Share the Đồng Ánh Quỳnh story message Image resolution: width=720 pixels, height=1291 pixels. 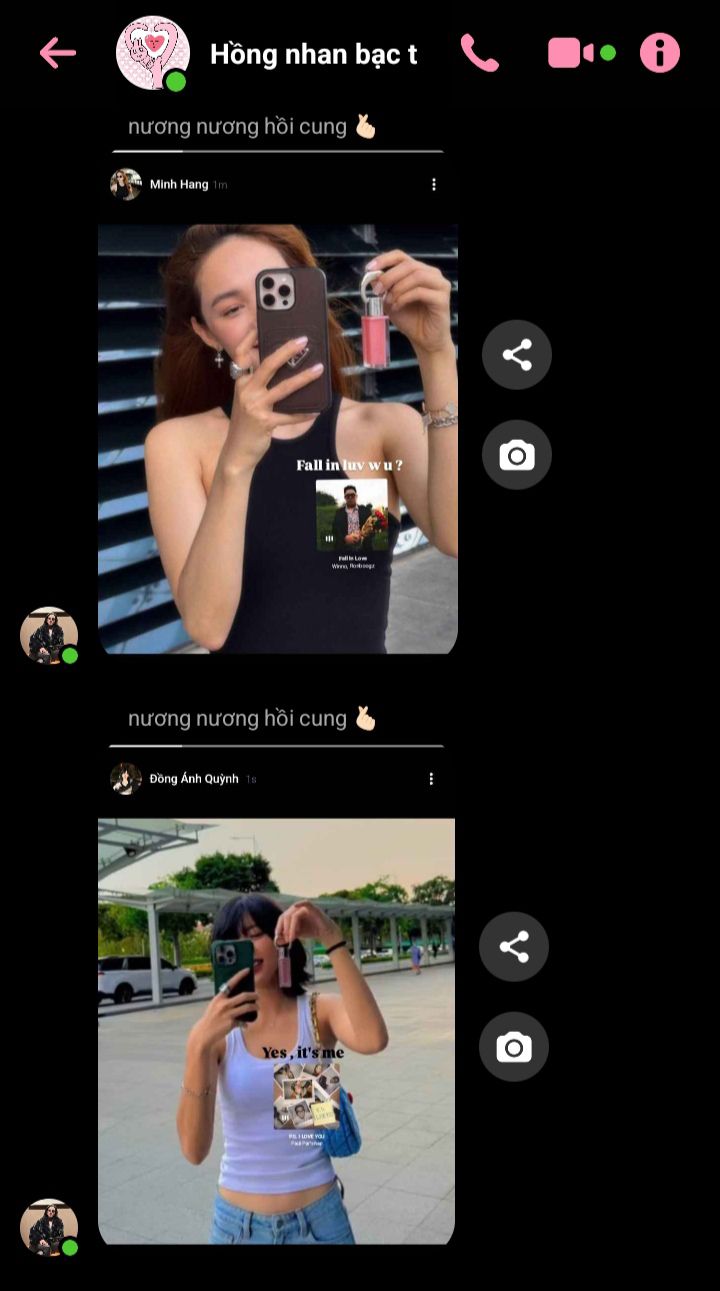pyautogui.click(x=514, y=947)
